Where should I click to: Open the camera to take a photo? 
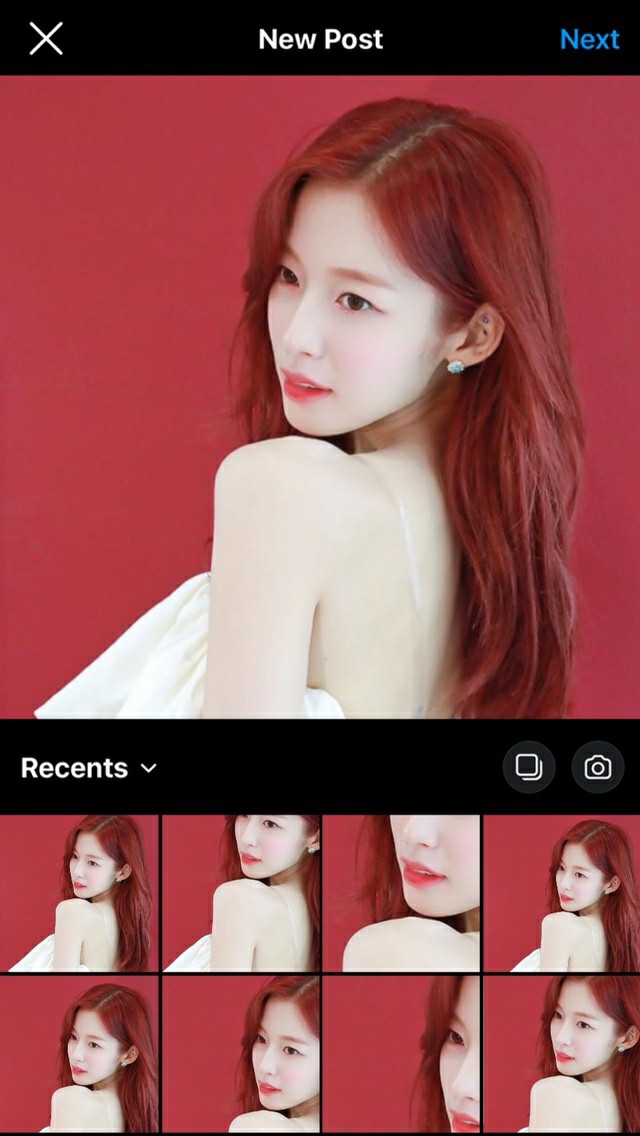[x=598, y=767]
